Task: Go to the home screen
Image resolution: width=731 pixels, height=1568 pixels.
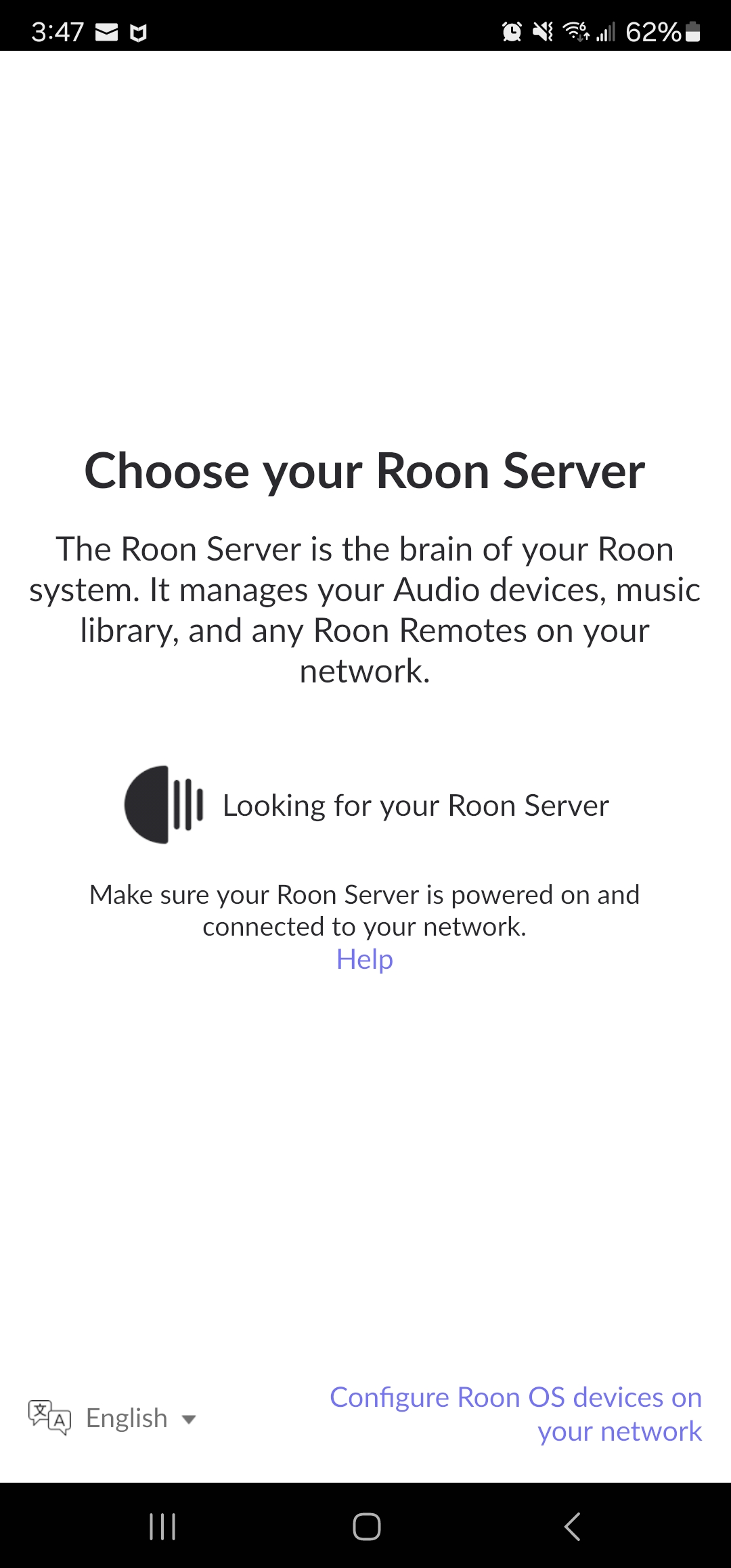Action: 366,1526
